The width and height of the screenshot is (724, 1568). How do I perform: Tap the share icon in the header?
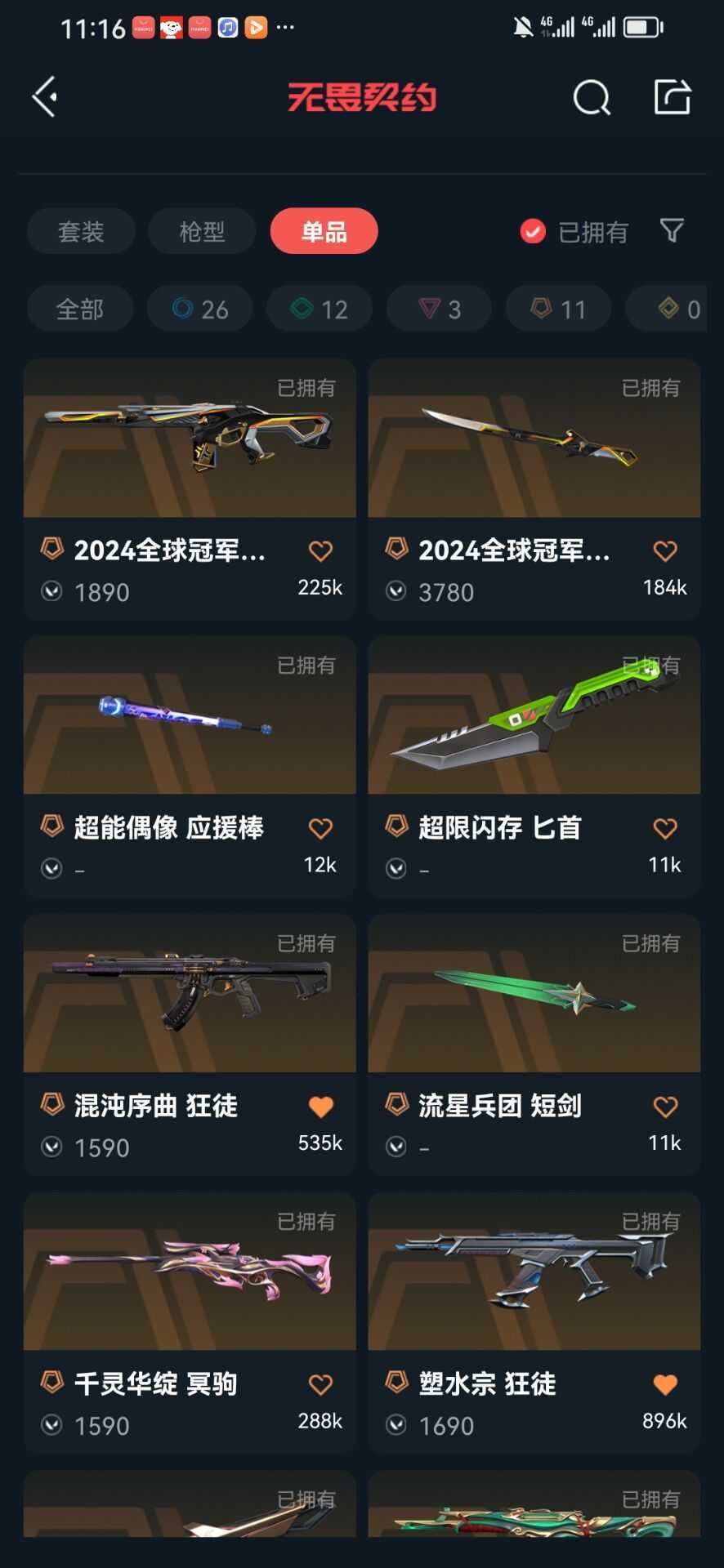coord(673,96)
